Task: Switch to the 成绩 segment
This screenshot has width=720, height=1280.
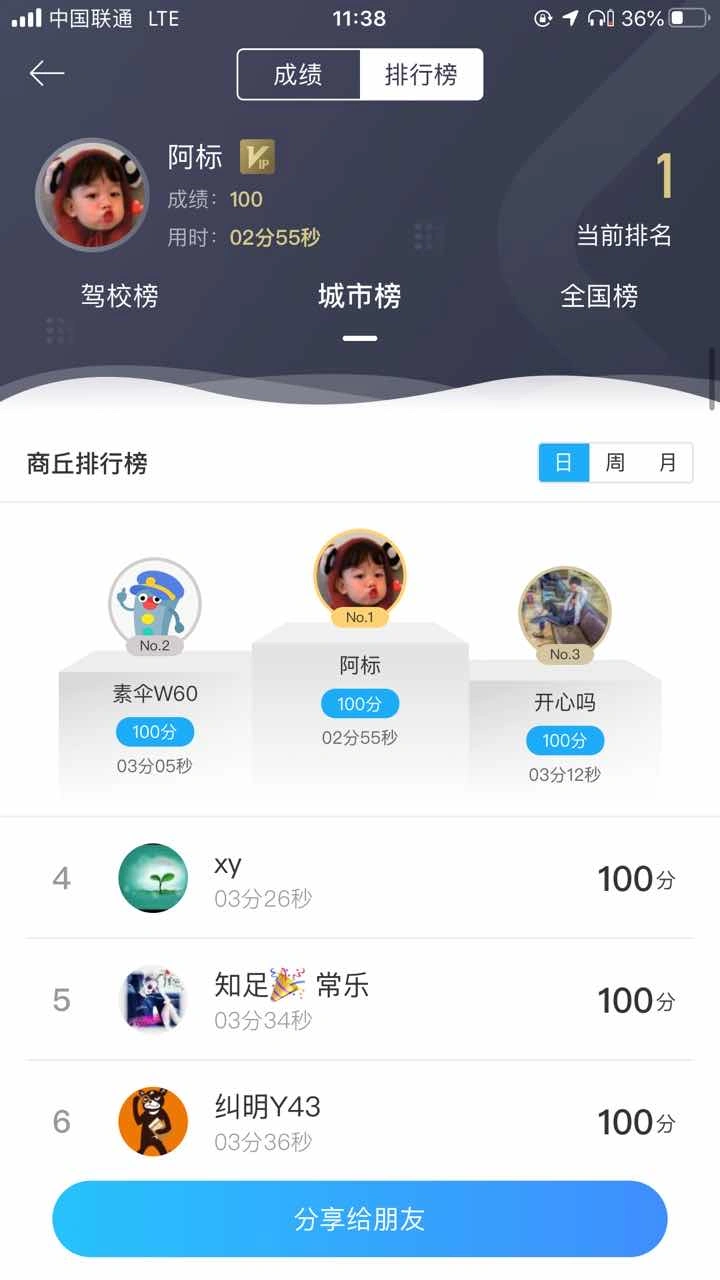Action: pos(298,75)
